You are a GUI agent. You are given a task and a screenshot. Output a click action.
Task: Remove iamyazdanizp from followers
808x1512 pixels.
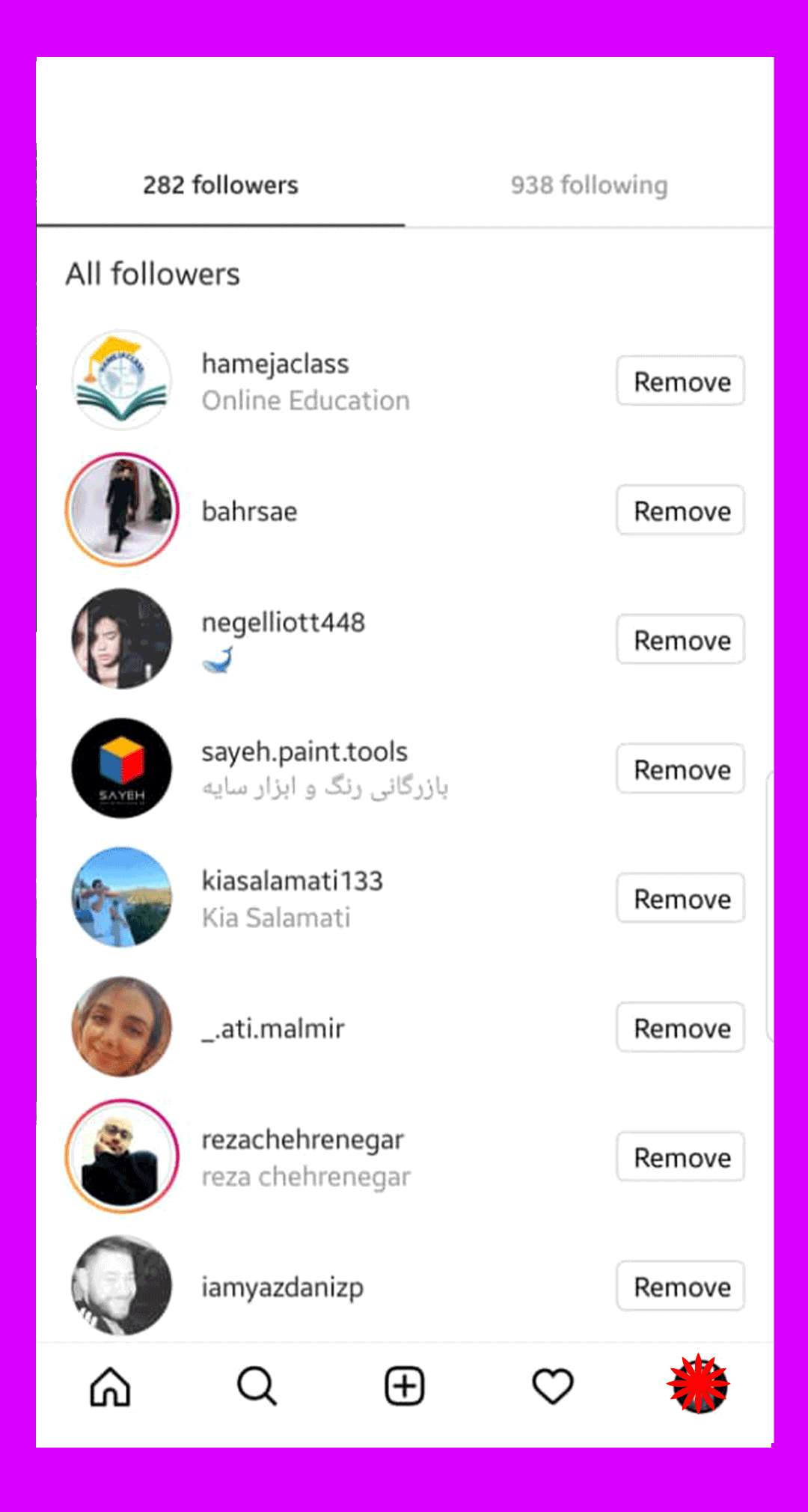[x=681, y=1287]
